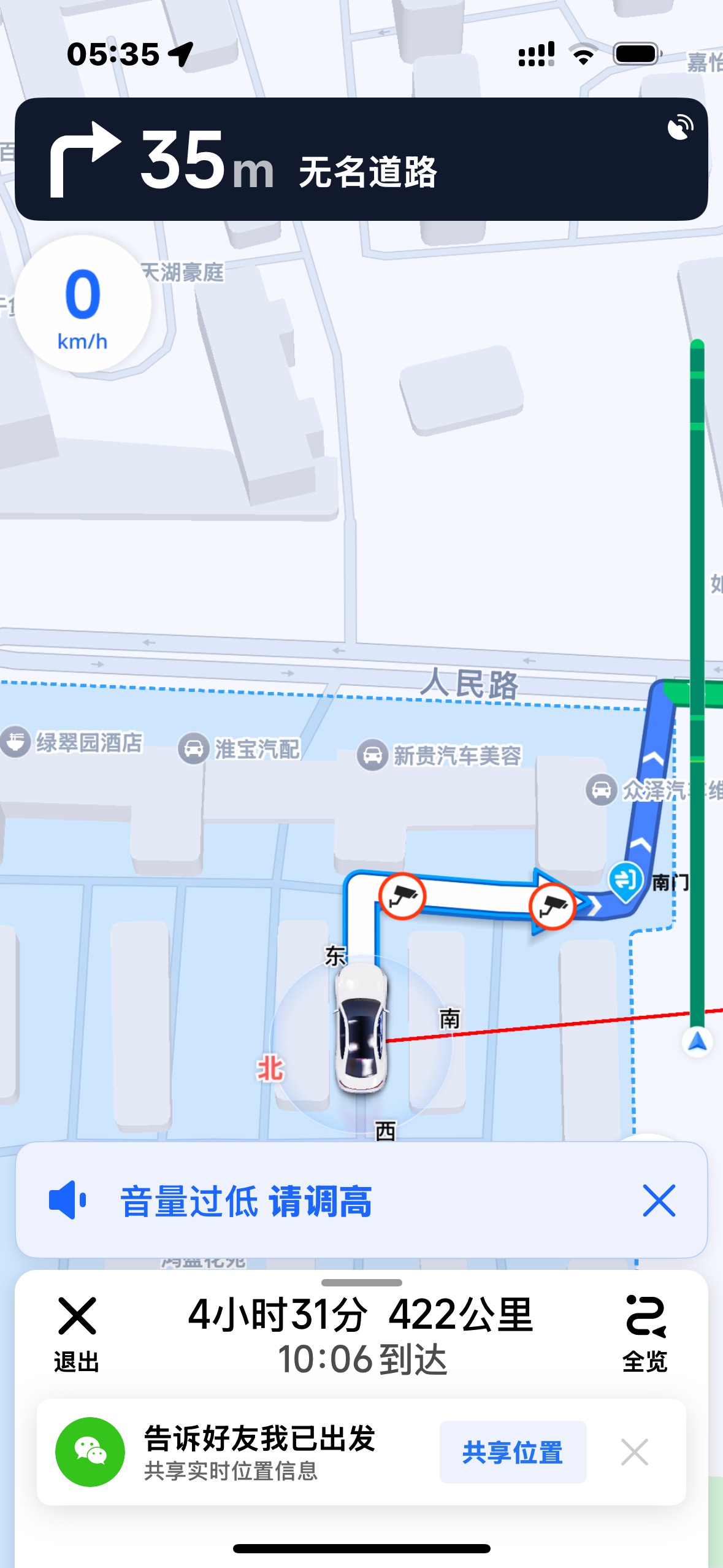The width and height of the screenshot is (723, 1568).
Task: Tap 共享位置 to share location
Action: 513,1452
